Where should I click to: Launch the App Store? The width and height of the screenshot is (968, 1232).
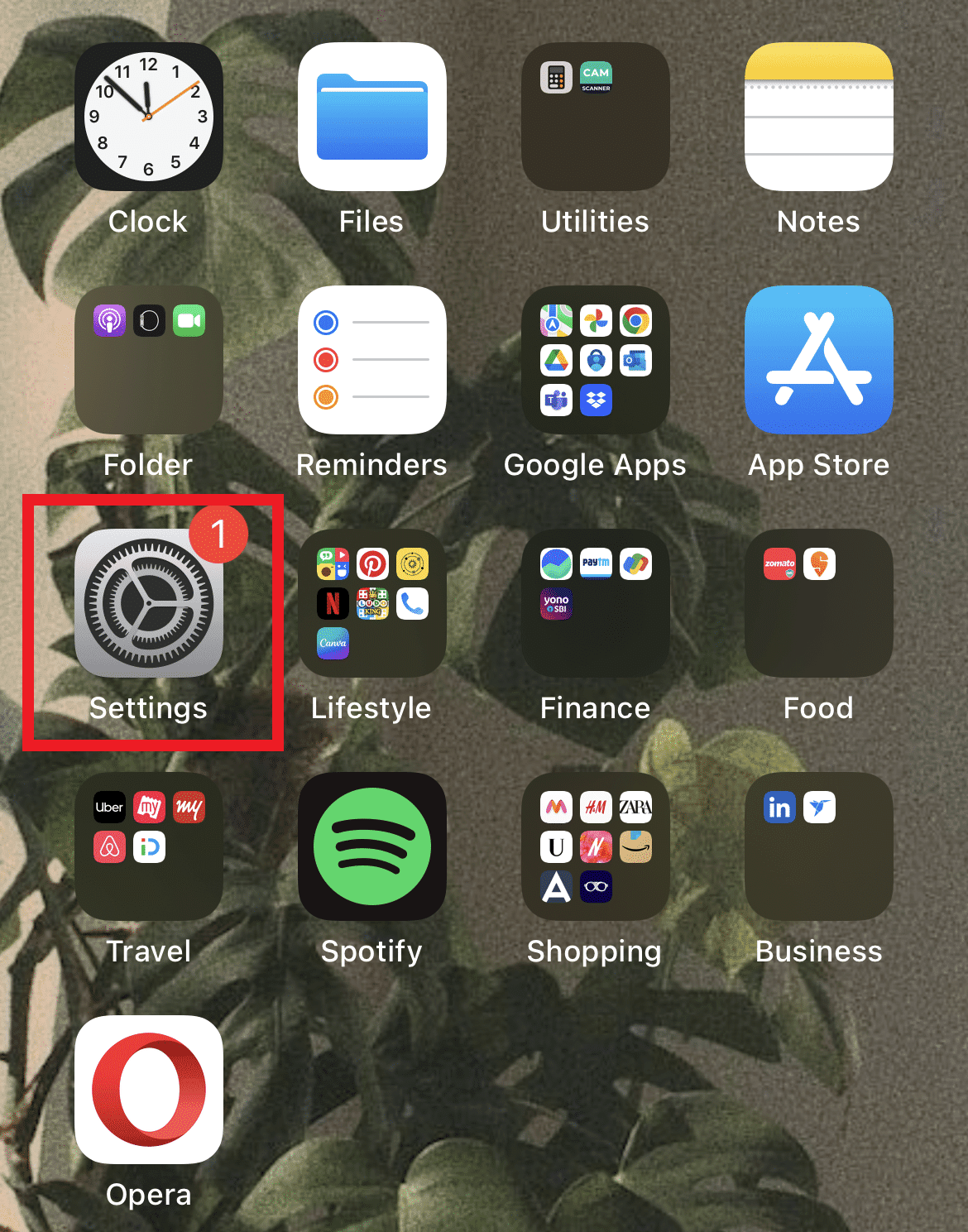(x=819, y=360)
